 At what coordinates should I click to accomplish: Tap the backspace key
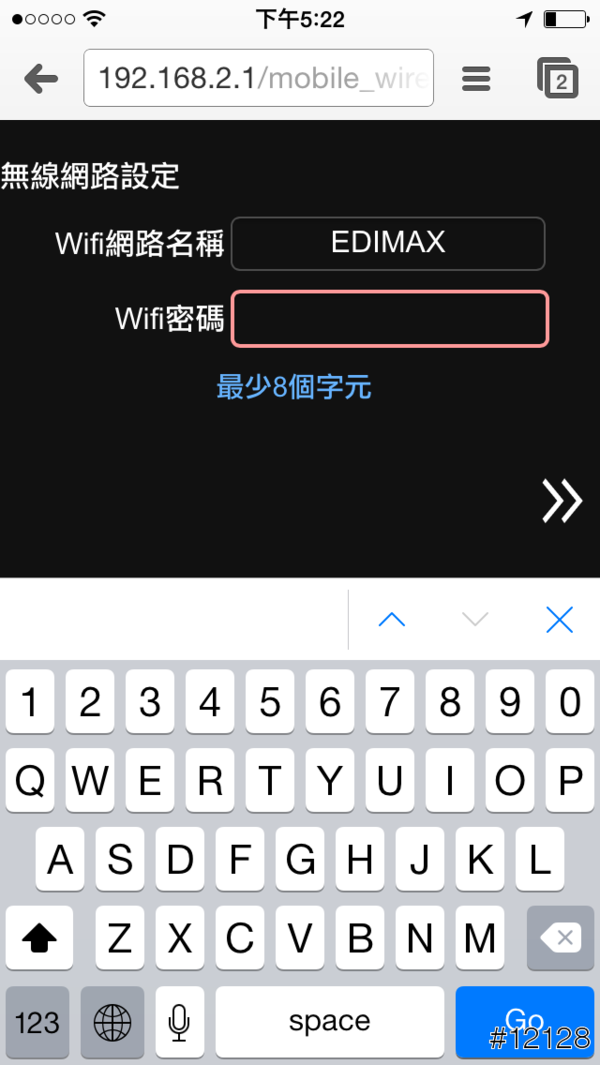click(x=560, y=938)
